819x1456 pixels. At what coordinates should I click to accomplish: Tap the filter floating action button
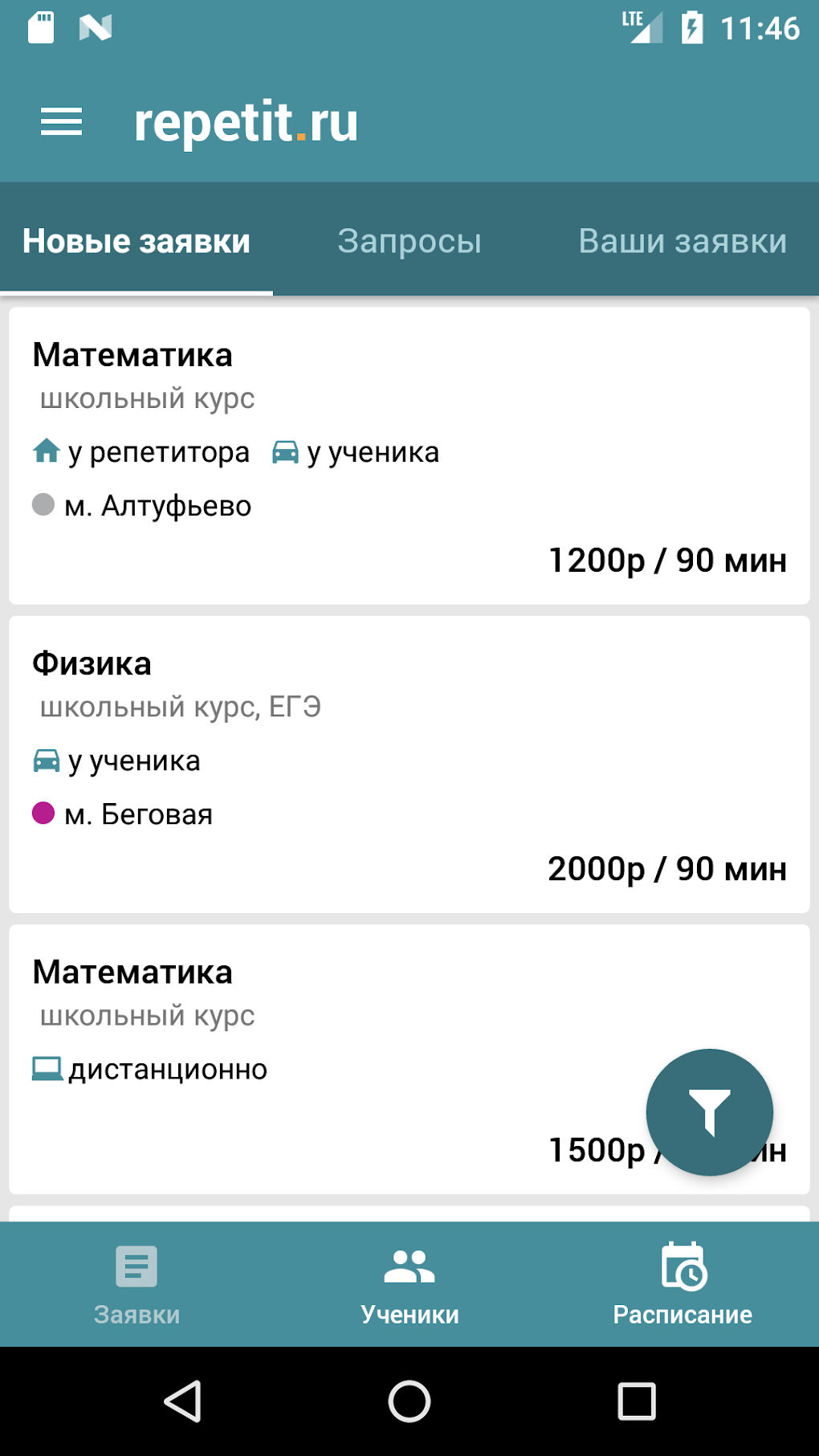tap(711, 1112)
